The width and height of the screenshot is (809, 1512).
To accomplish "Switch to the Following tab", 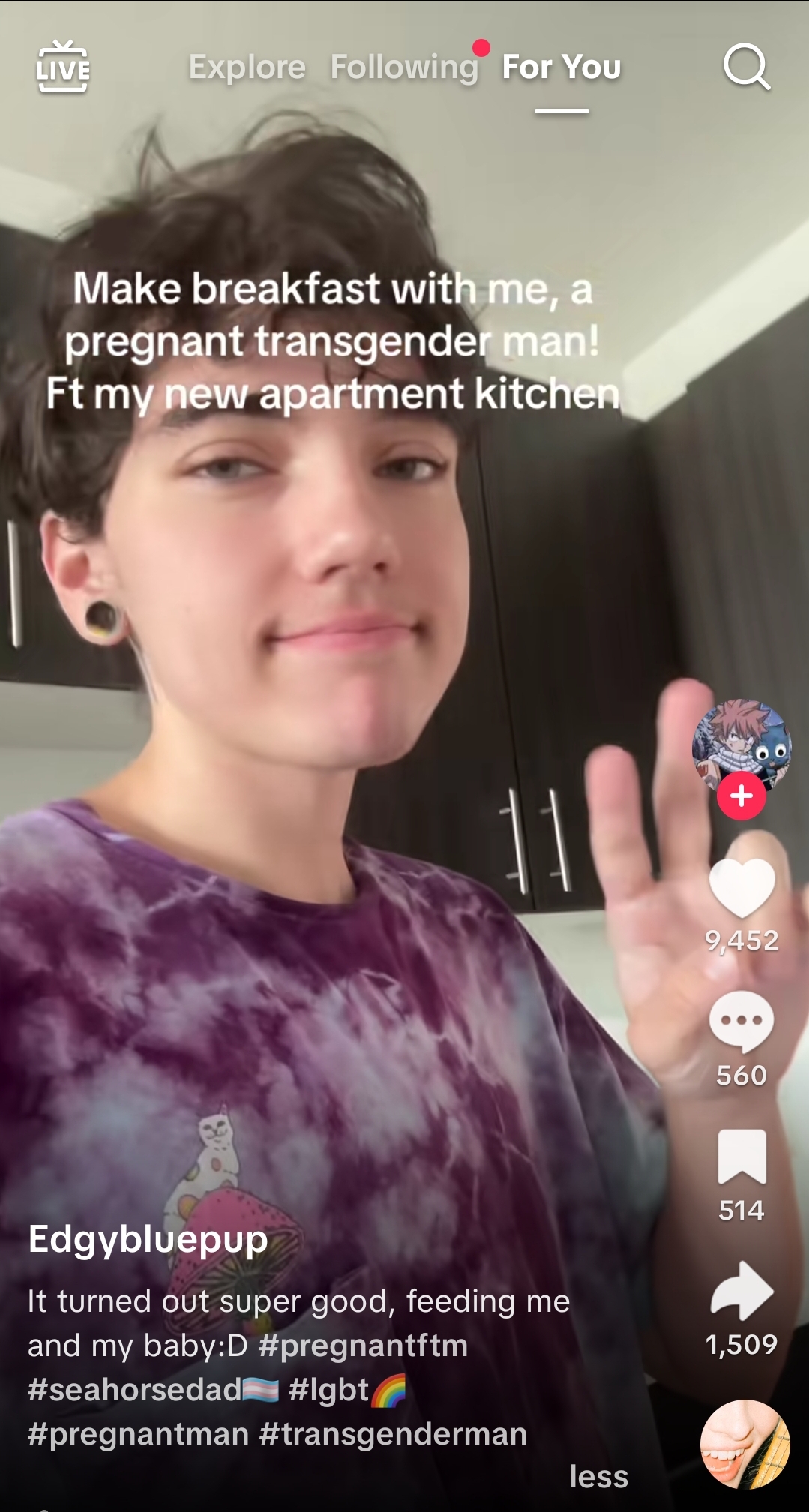I will pos(404,67).
